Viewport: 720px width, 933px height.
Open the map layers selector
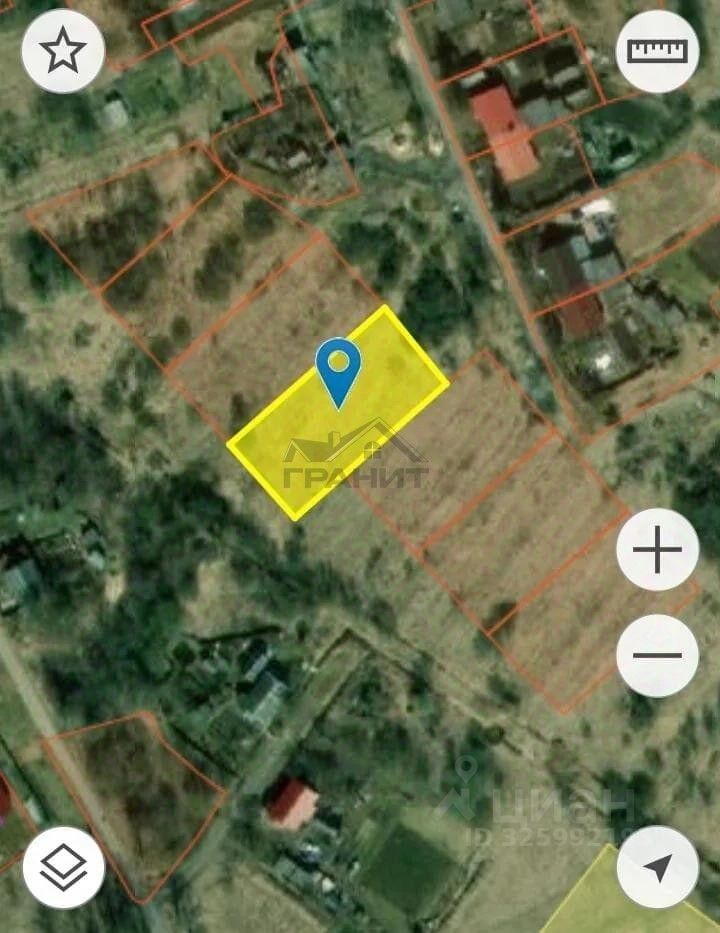[63, 867]
